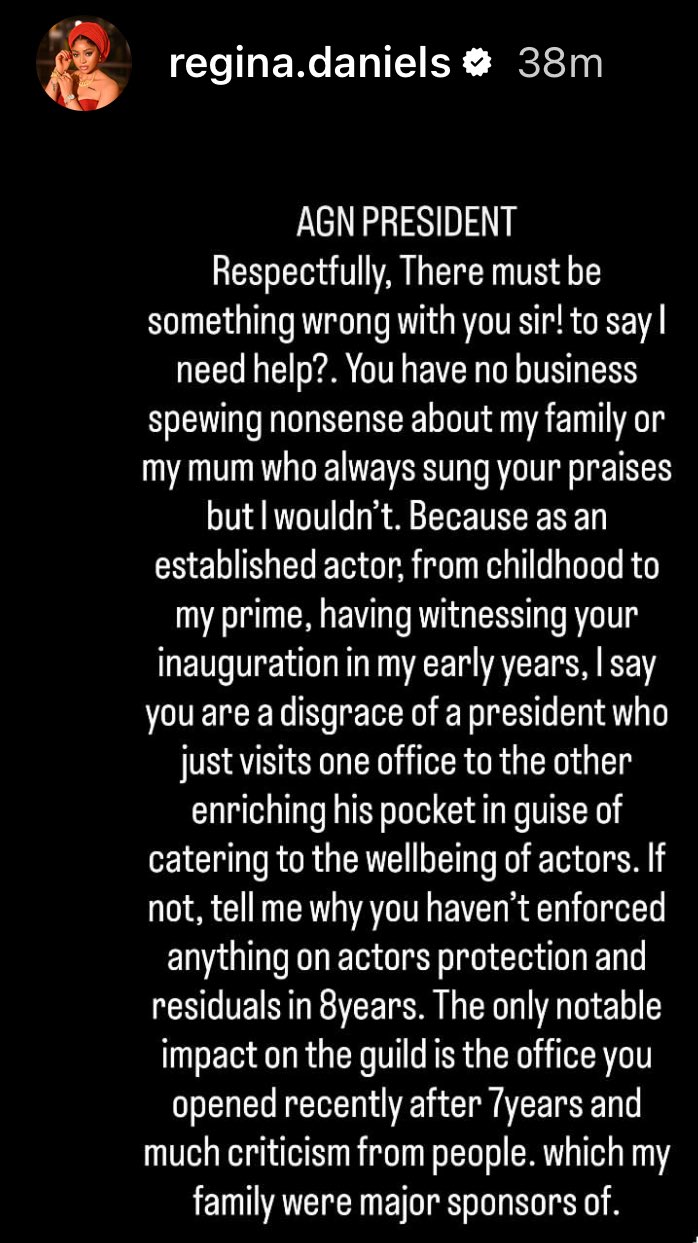This screenshot has width=698, height=1243.
Task: Open regina.daniels profile picture
Action: click(84, 64)
